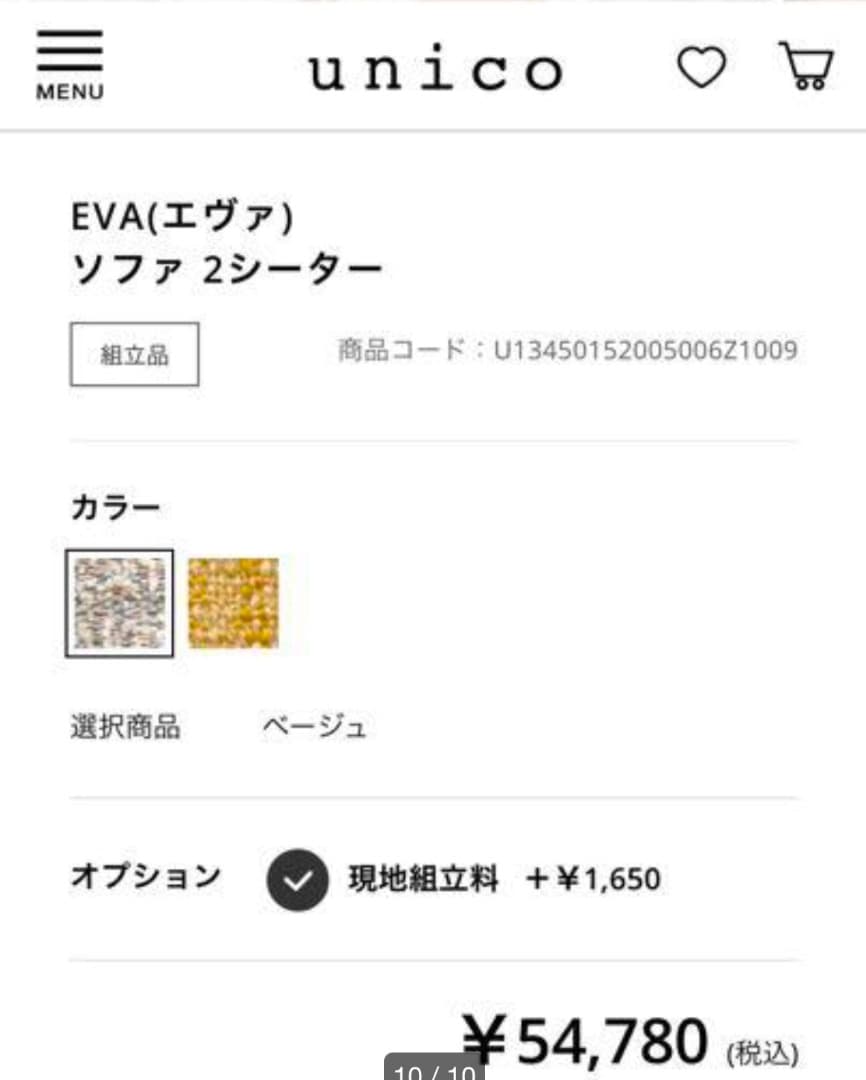
Task: Expand the main navigation menu
Action: (x=70, y=62)
